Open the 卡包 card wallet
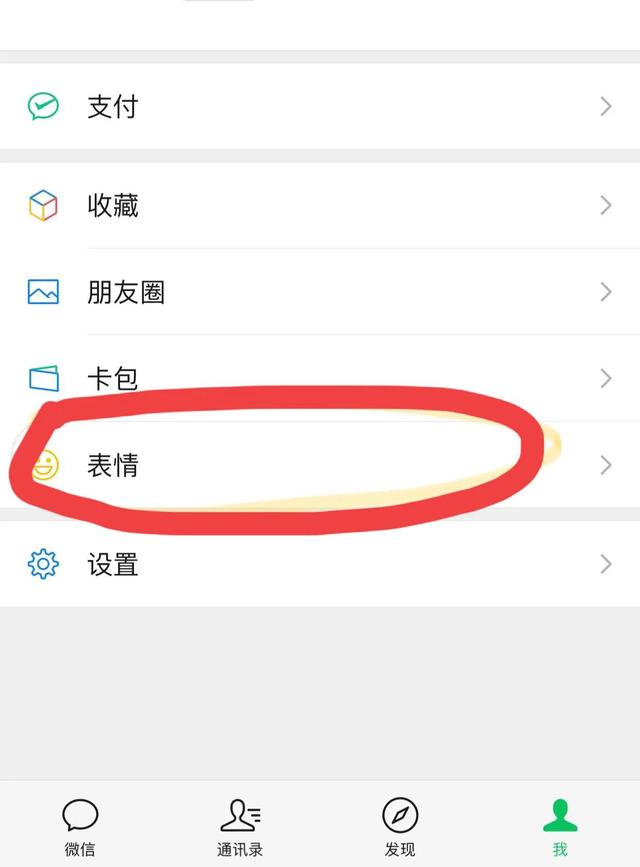 tap(320, 379)
